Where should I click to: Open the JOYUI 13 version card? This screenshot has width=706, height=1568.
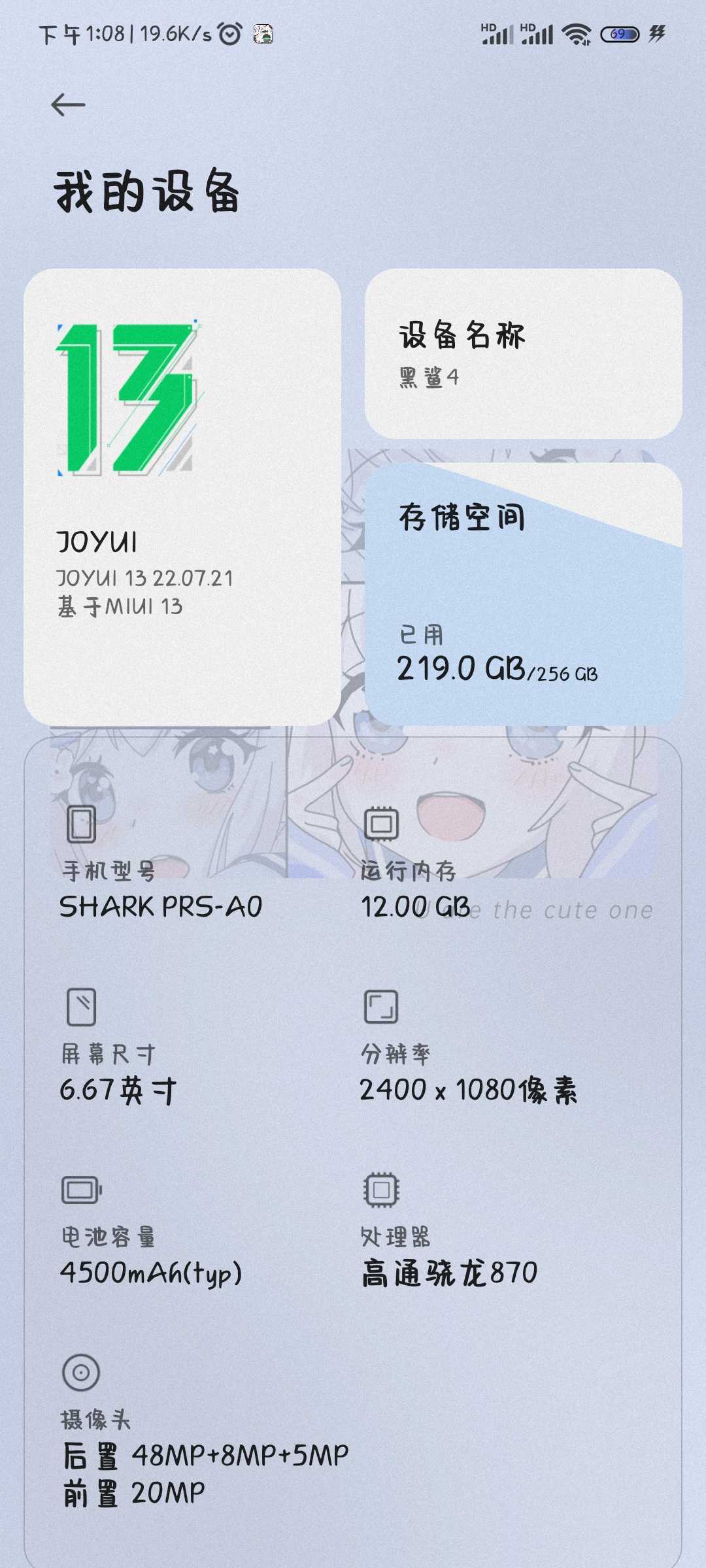pyautogui.click(x=182, y=497)
